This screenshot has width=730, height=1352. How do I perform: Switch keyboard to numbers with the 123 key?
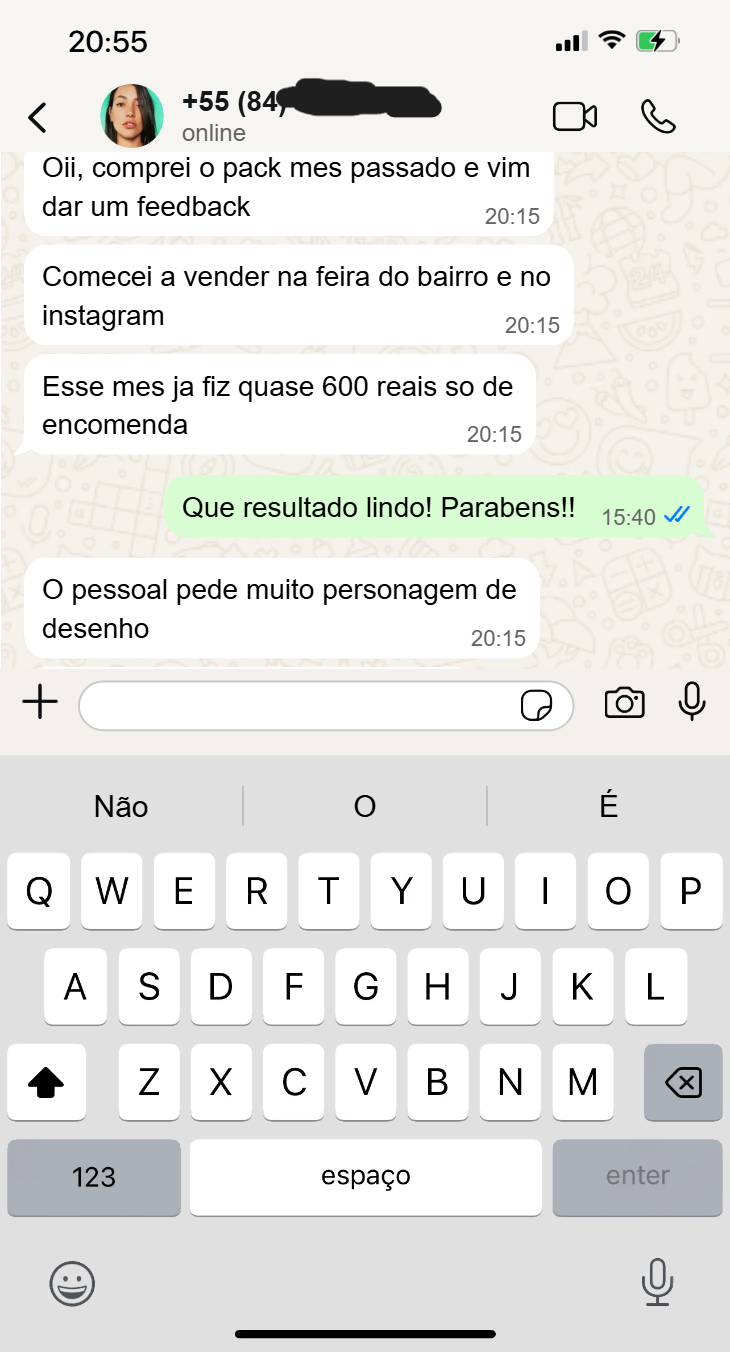click(x=93, y=1177)
